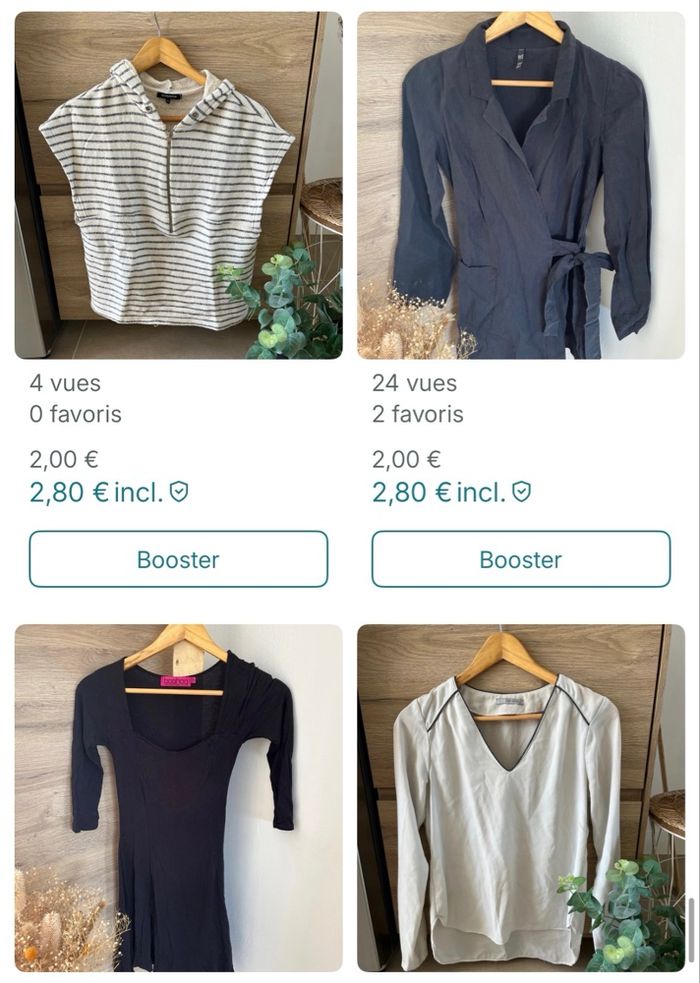The image size is (700, 983).
Task: View the black long-sleeve dress listing
Action: [x=178, y=798]
